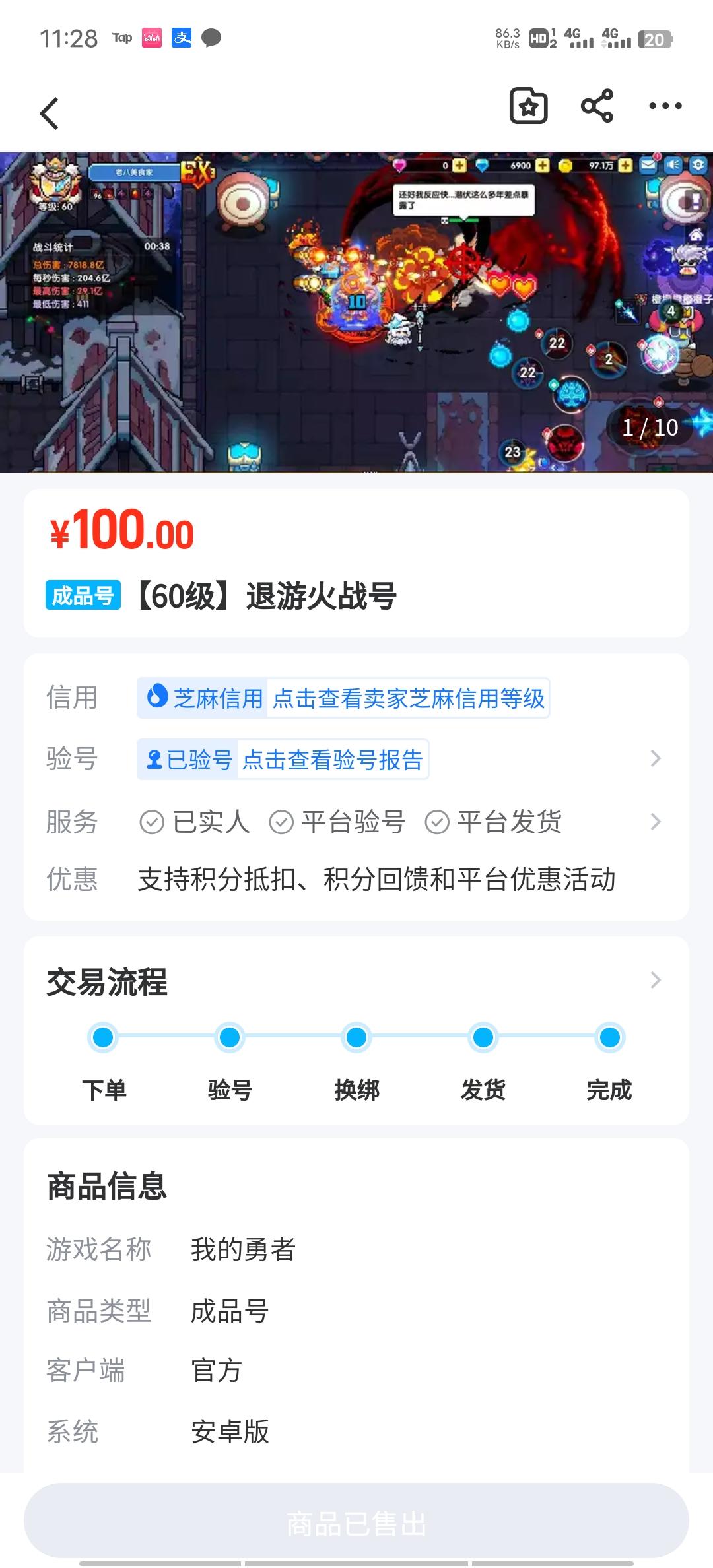Open 点击查看卖家芝麻信用等级 link
Image resolution: width=713 pixels, height=1568 pixels.
(408, 700)
